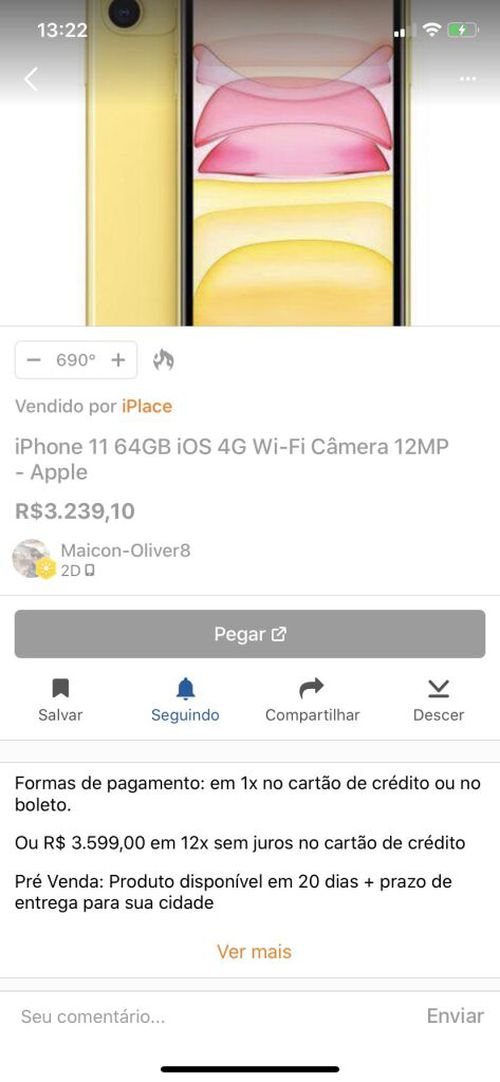
Task: Open the three-dot overflow menu
Action: (468, 79)
